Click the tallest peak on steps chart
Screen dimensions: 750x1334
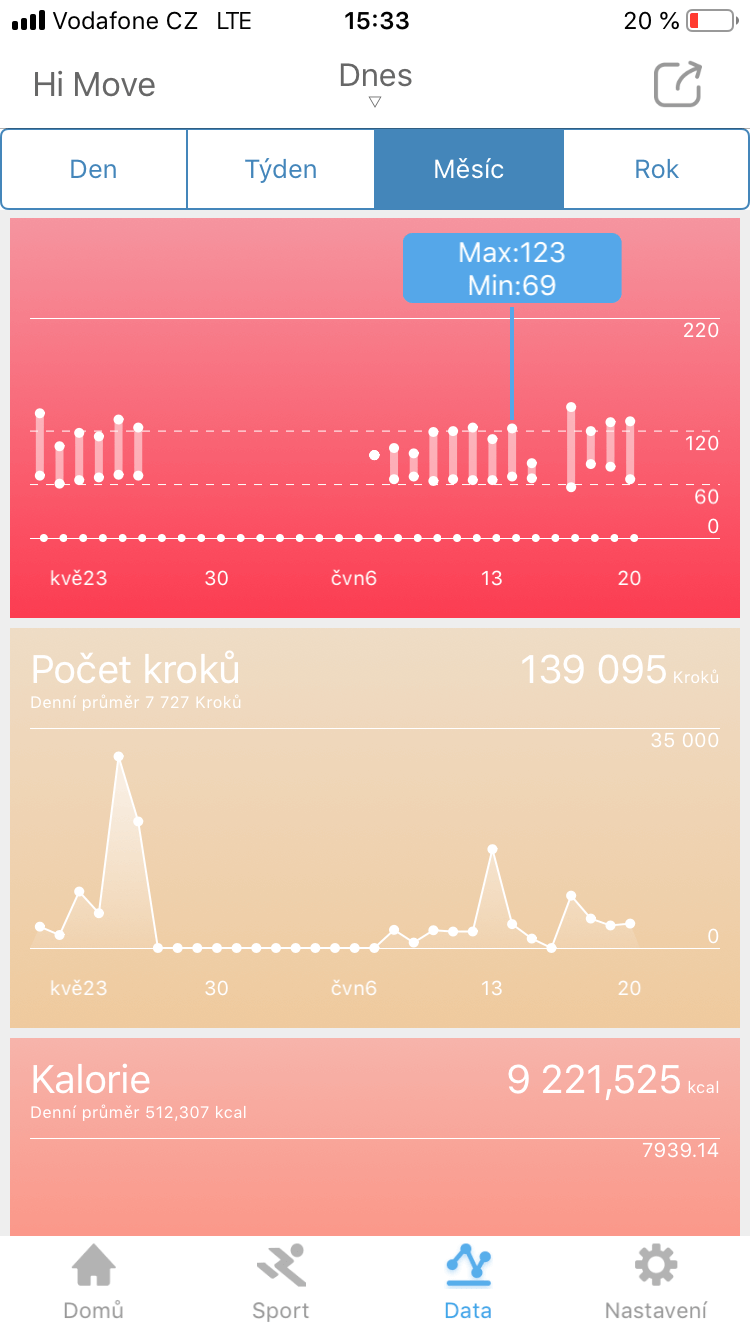click(119, 757)
